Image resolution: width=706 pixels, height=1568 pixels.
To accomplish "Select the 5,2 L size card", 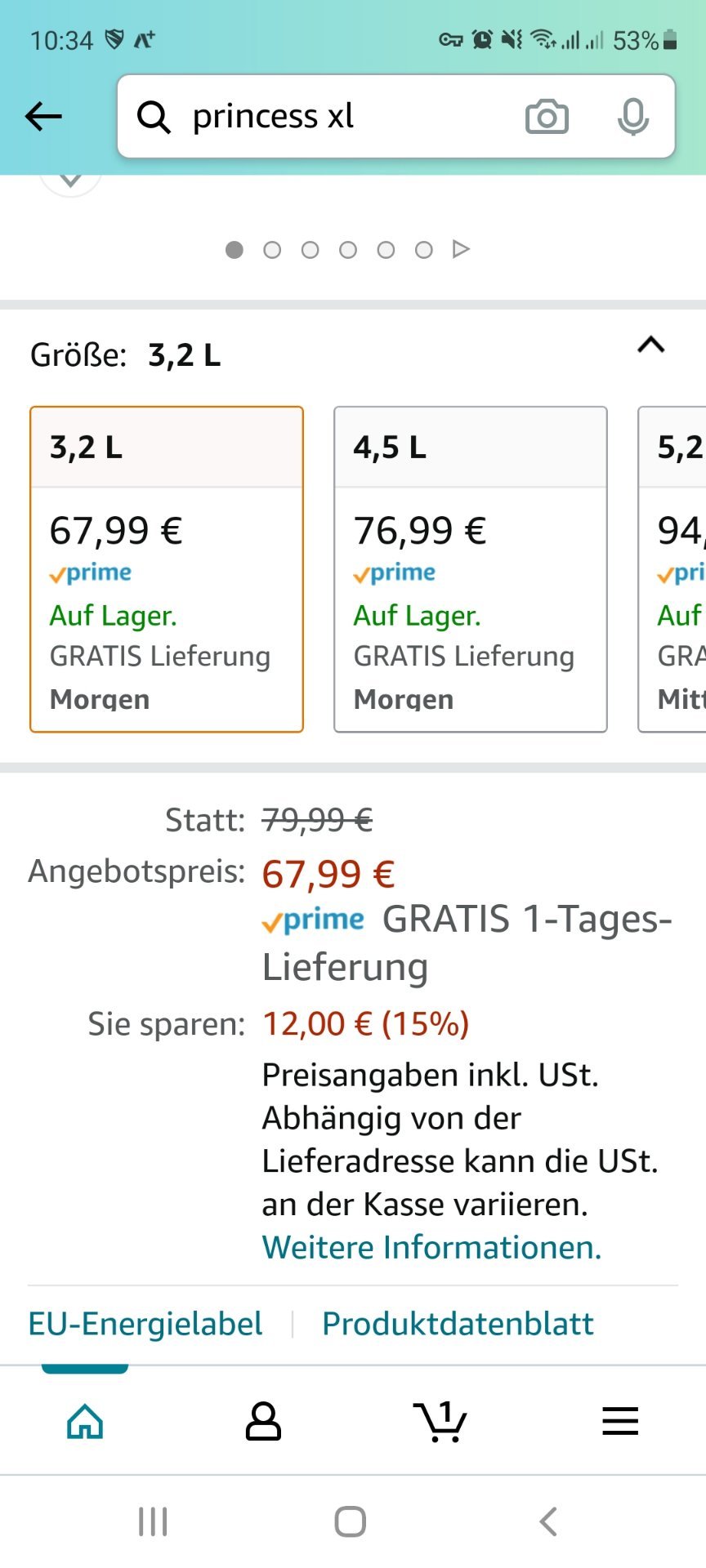I will (x=672, y=569).
